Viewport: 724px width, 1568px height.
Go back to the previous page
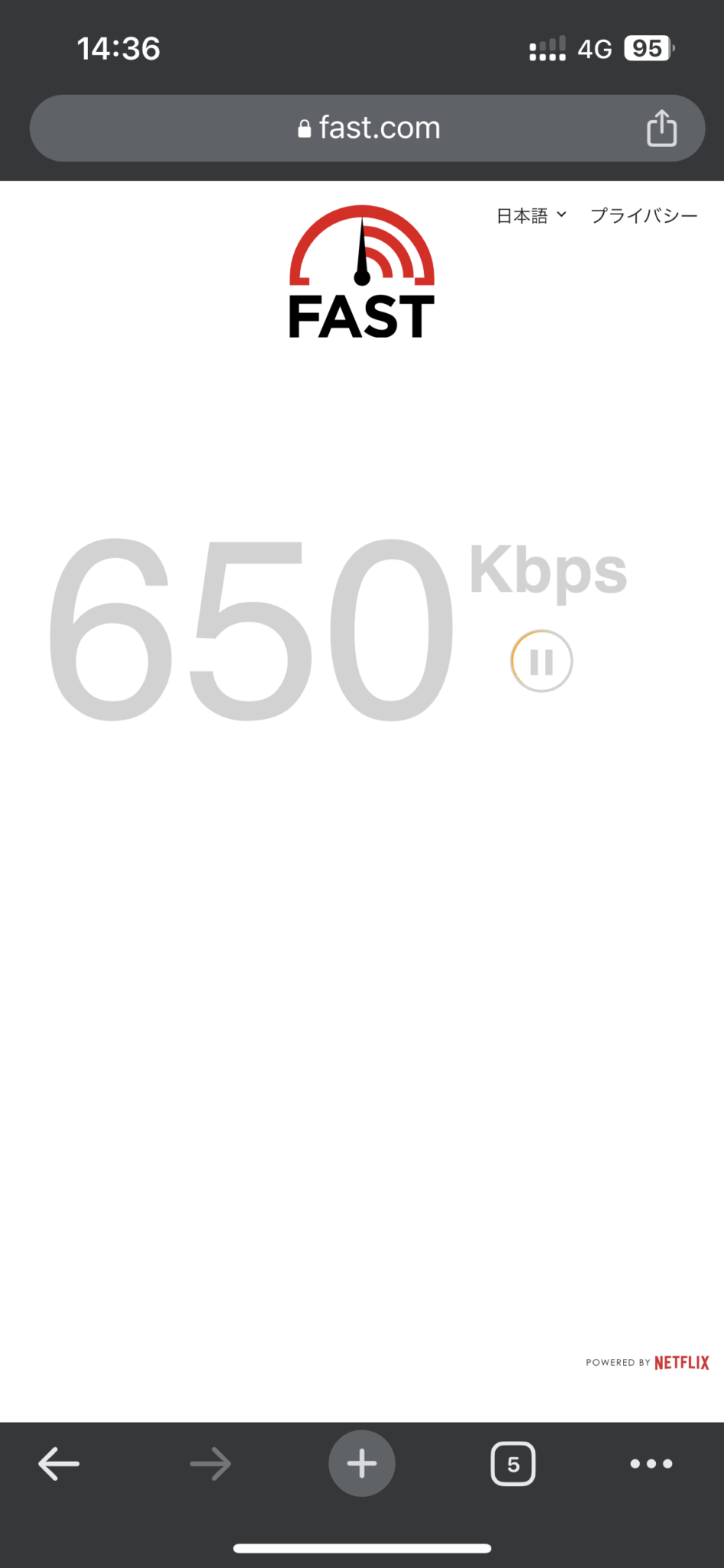point(59,1464)
